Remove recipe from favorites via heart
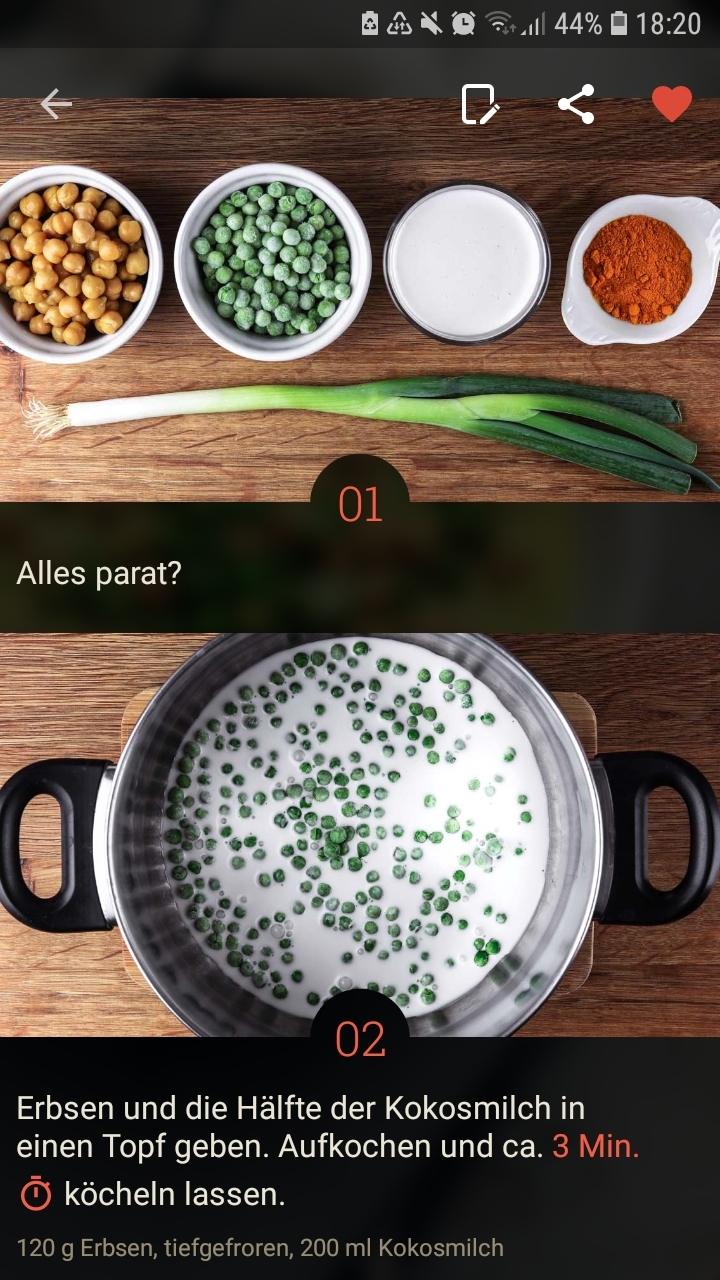720x1280 pixels. [x=671, y=104]
